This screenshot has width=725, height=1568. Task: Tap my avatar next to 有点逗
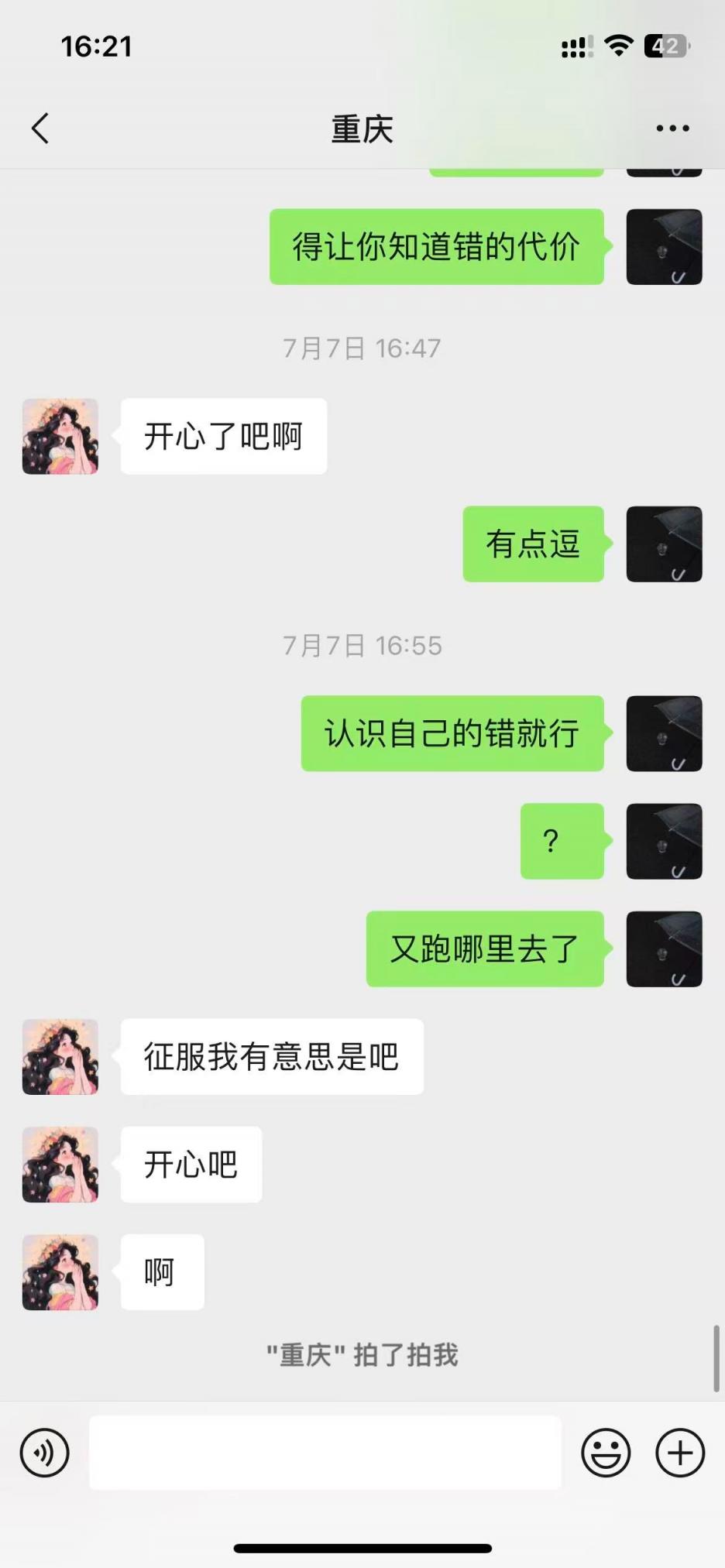(x=664, y=544)
